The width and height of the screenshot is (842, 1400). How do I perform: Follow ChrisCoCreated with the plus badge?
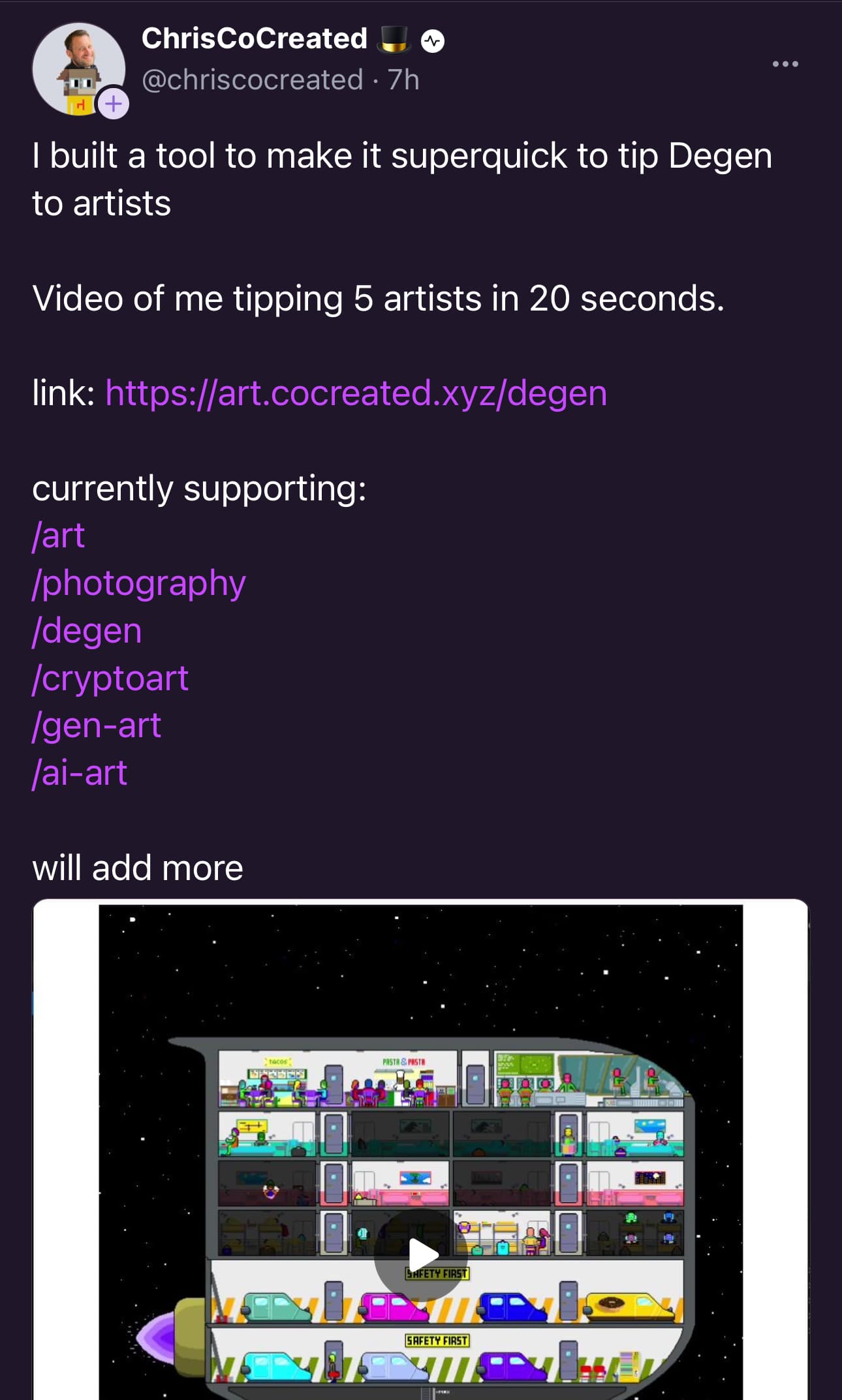pos(114,104)
